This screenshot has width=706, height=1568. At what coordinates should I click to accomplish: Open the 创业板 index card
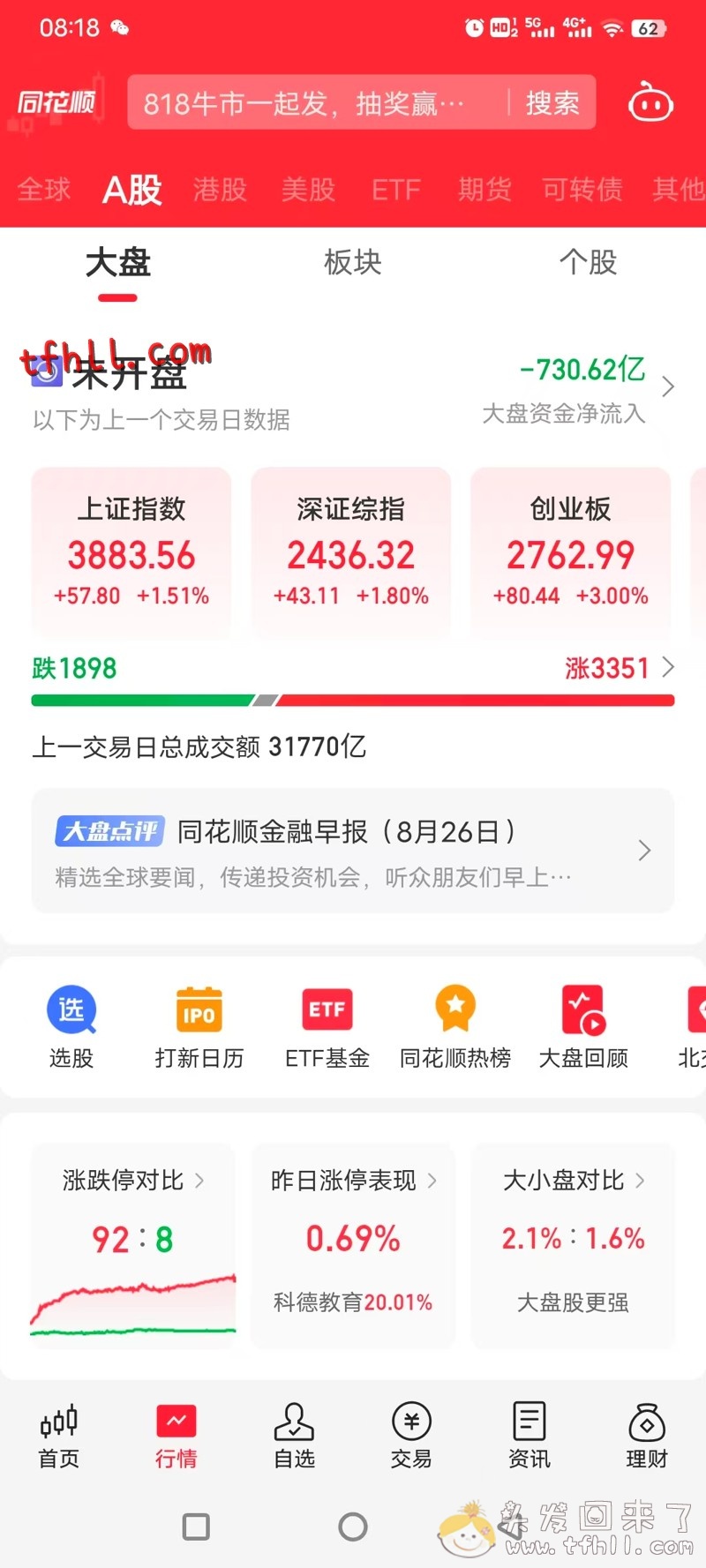pos(570,553)
